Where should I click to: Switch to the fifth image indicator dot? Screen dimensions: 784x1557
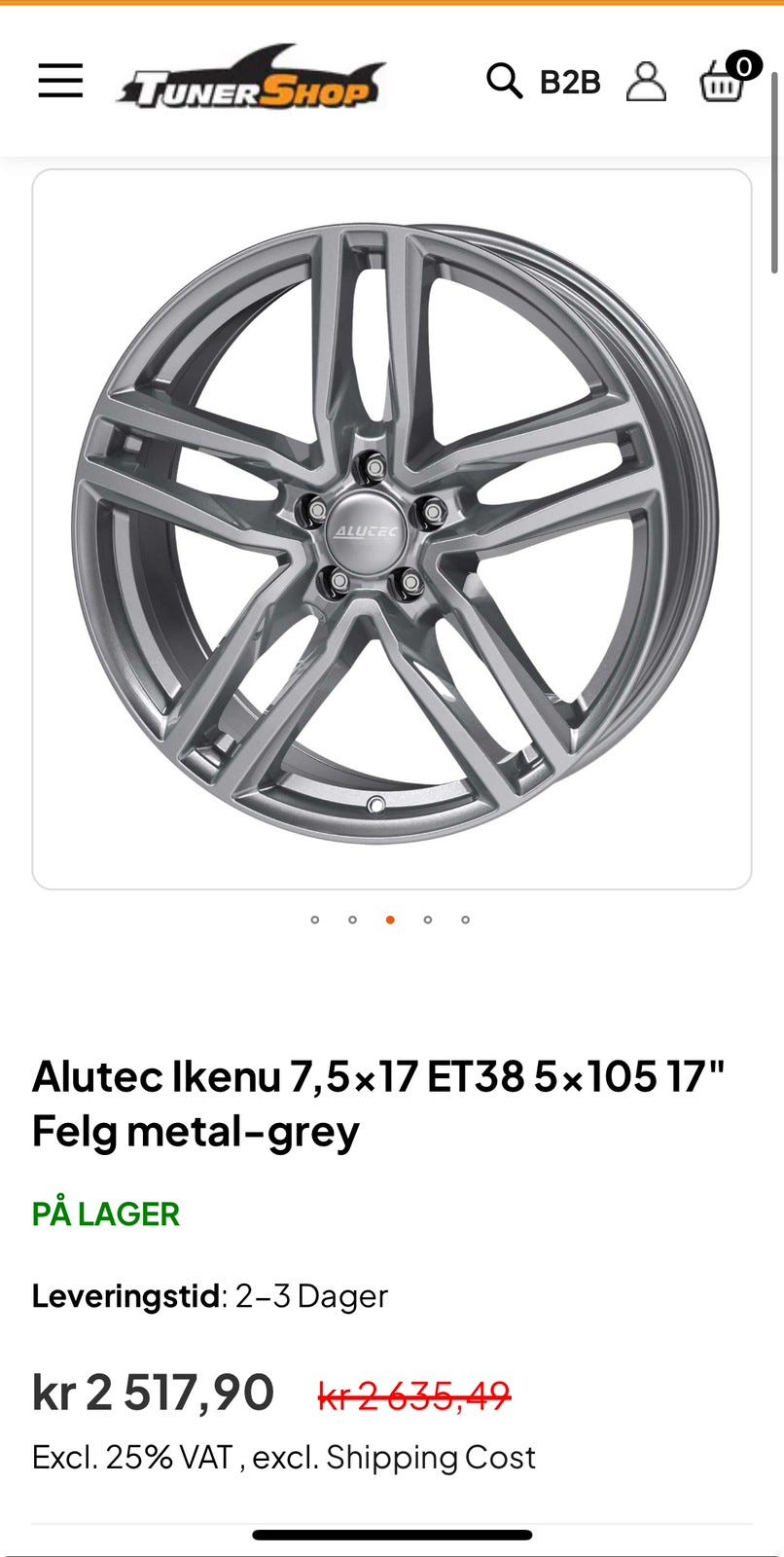pyautogui.click(x=466, y=920)
